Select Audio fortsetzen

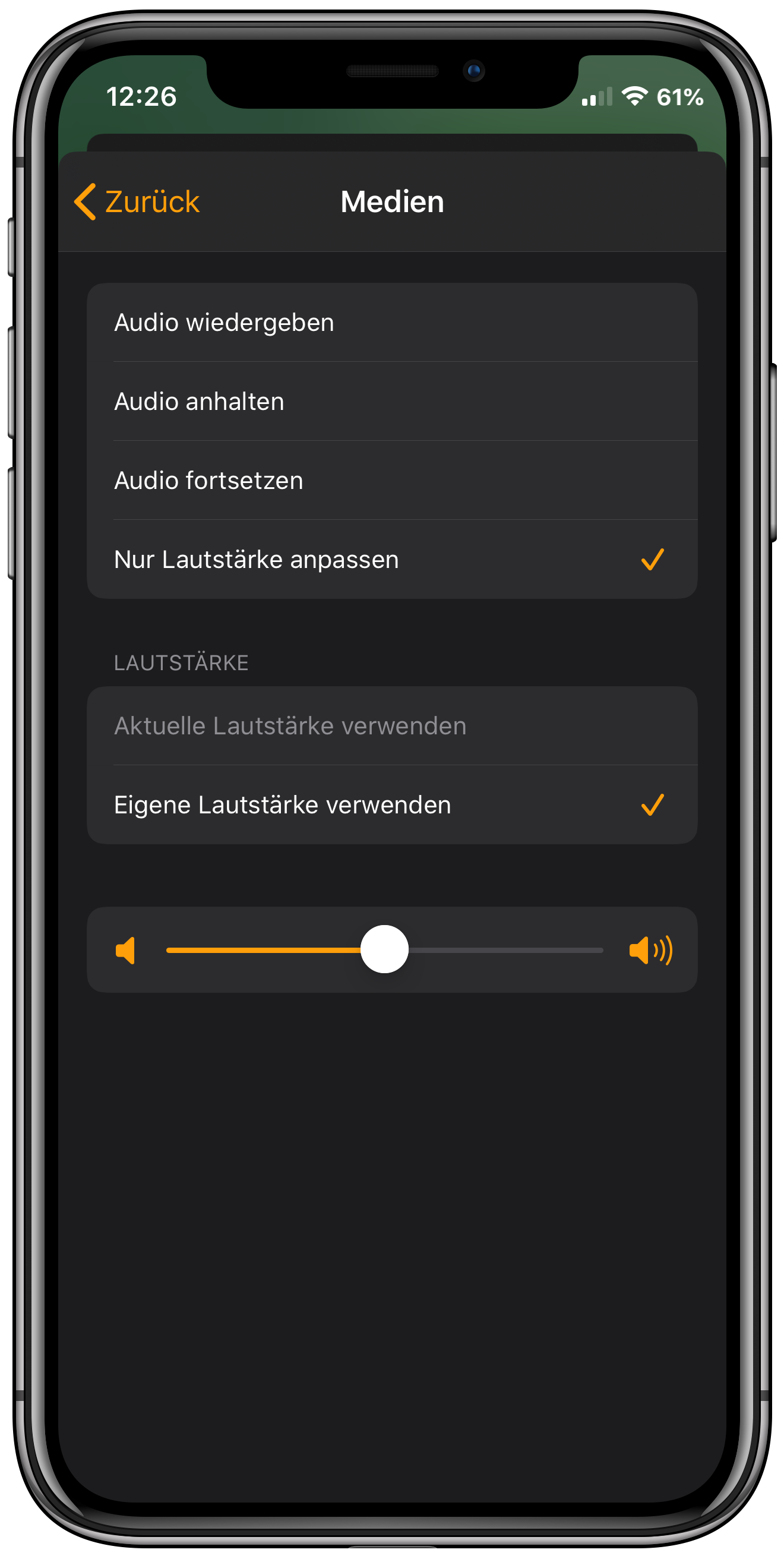392,481
